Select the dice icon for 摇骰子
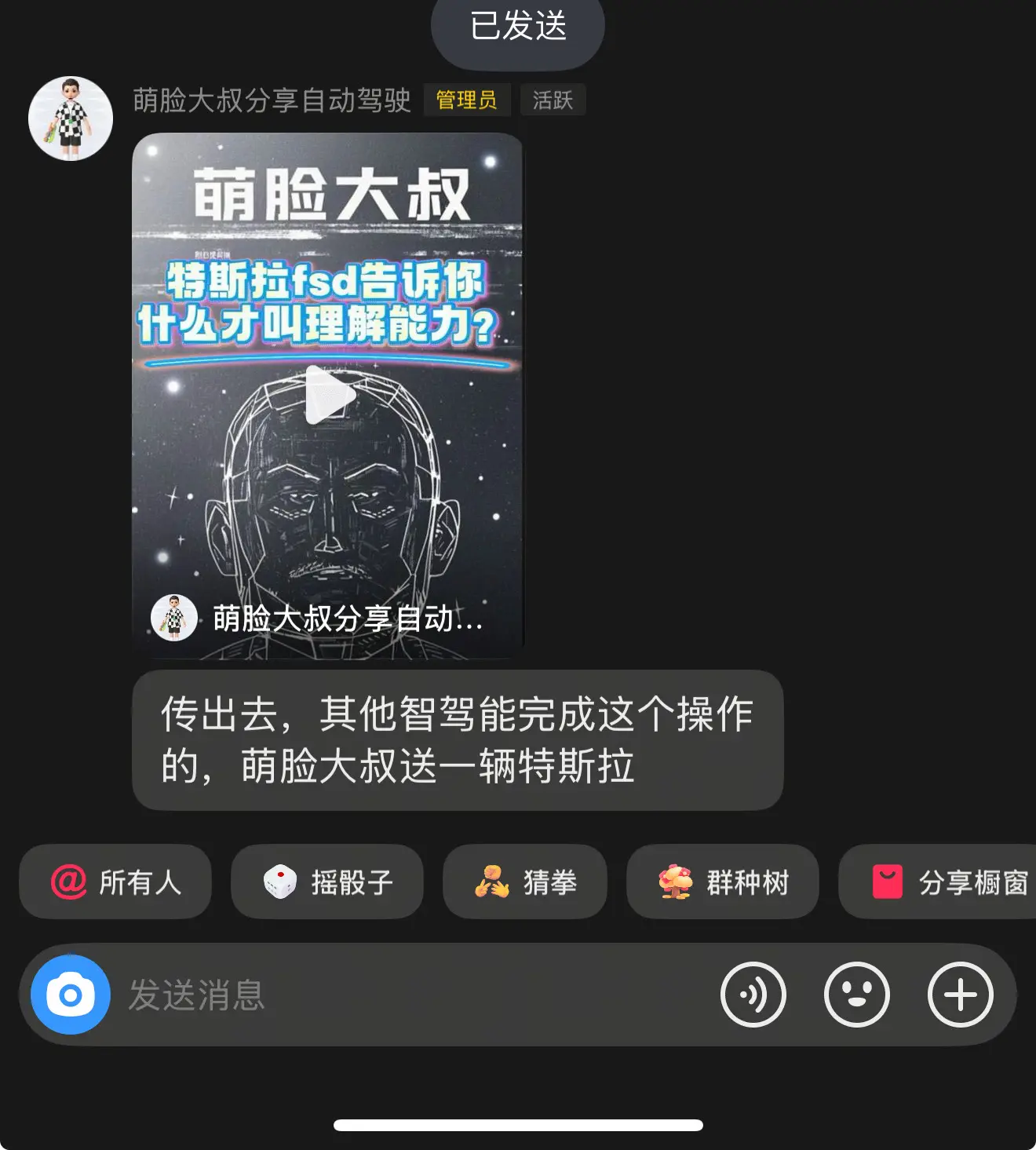 (279, 882)
